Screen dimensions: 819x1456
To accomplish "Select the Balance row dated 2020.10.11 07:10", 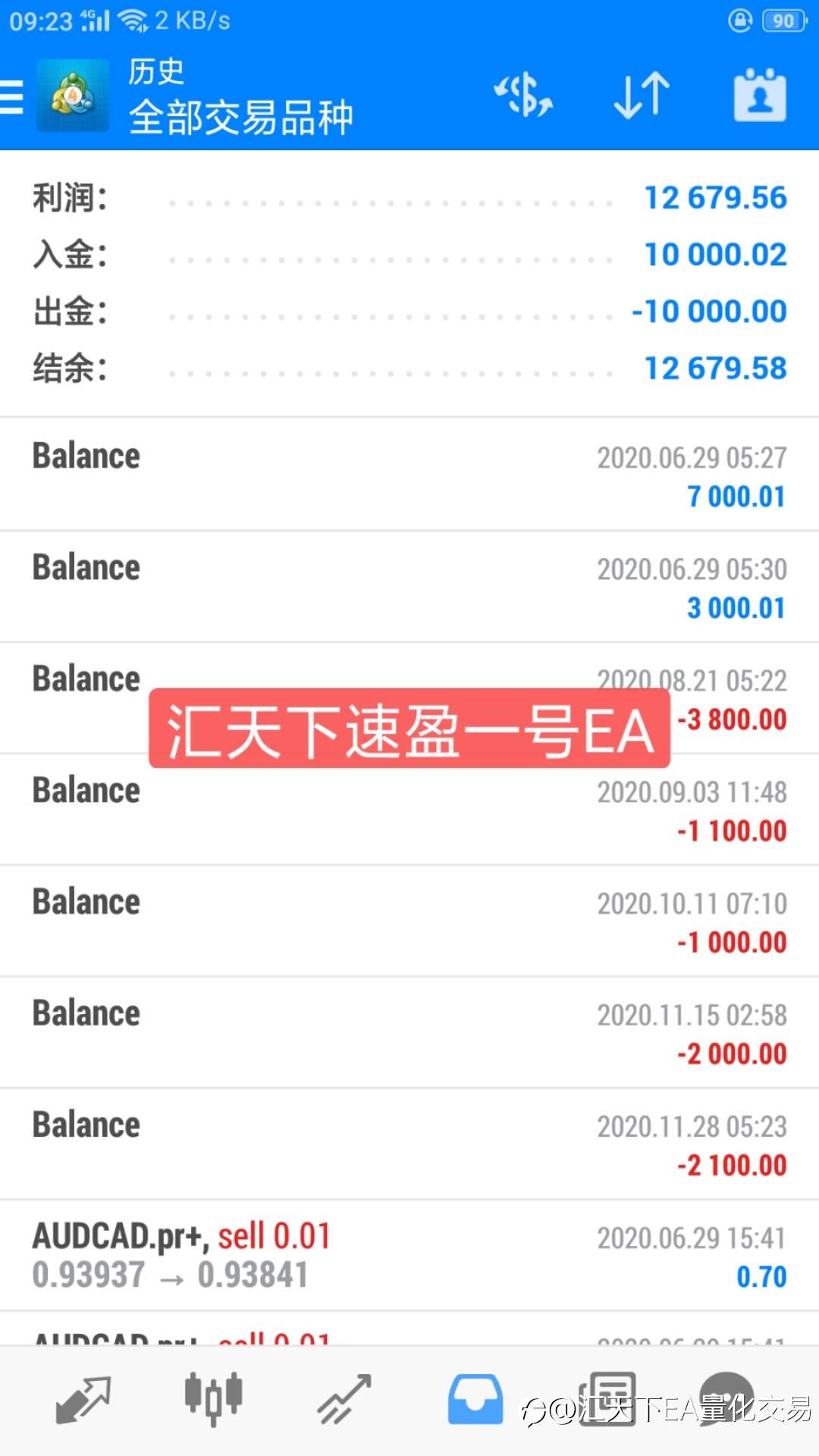I will point(409,921).
